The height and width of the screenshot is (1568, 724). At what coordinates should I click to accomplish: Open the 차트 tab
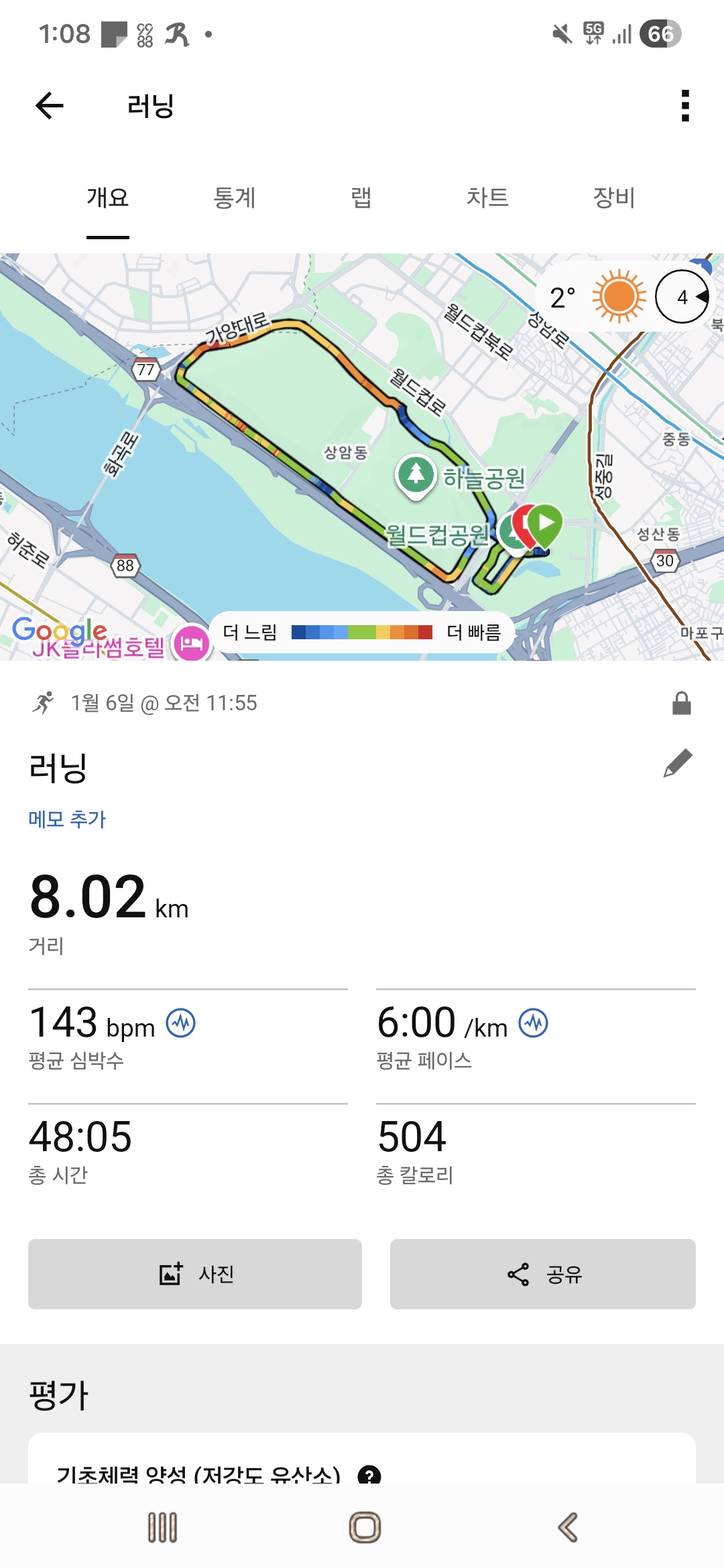(x=488, y=198)
